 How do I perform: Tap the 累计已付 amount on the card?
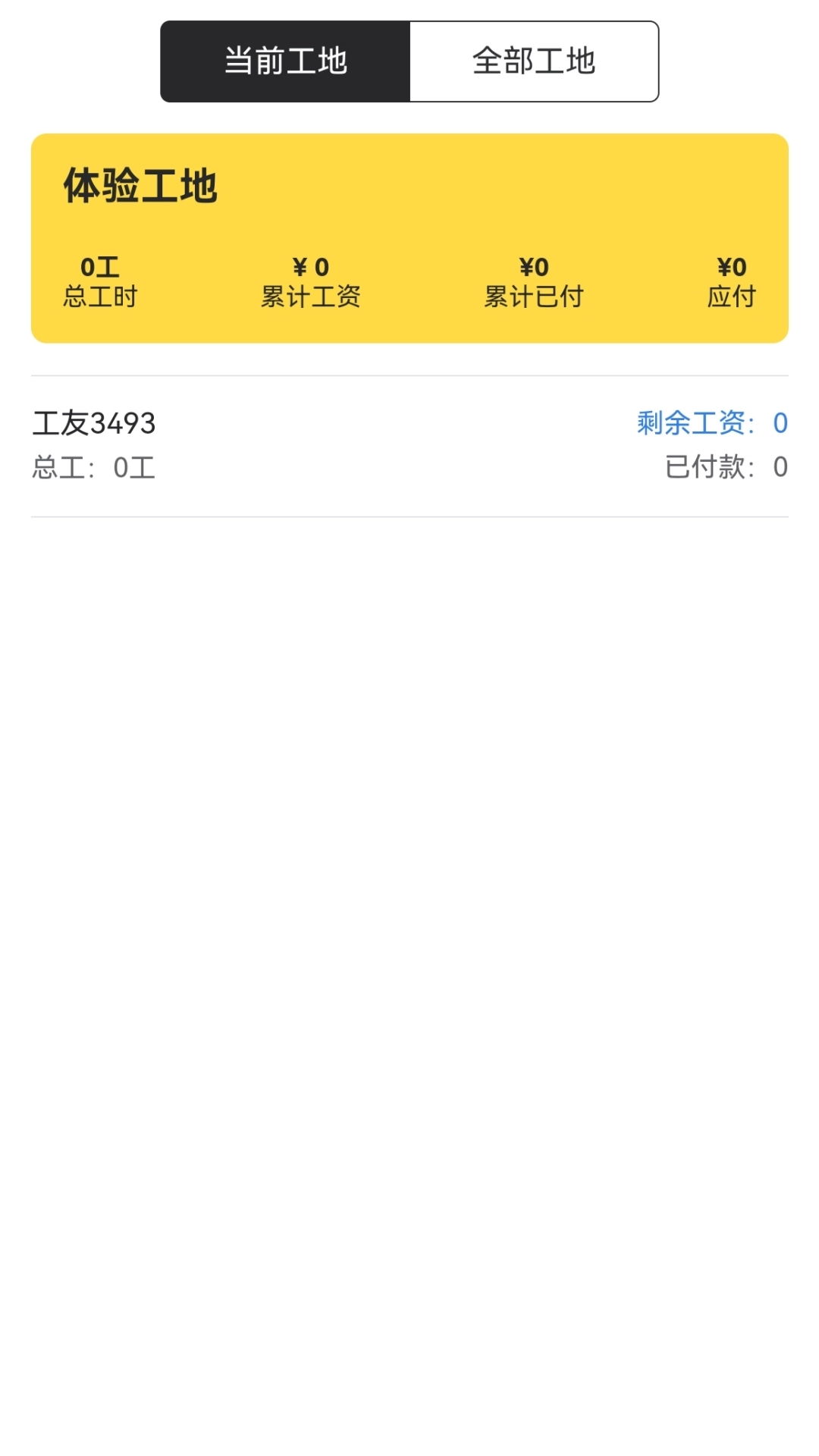pos(533,266)
